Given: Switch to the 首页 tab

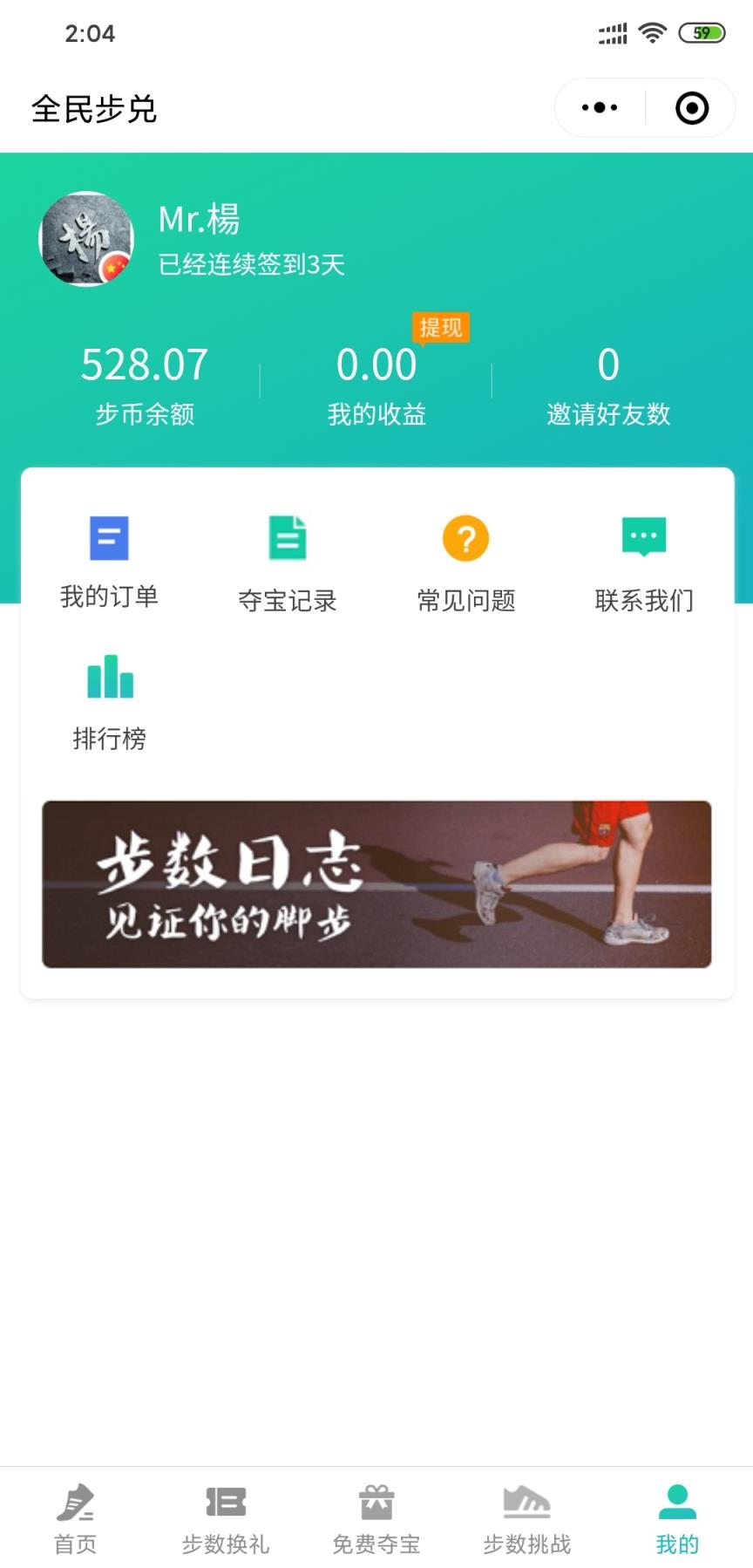Looking at the screenshot, I should tap(75, 1517).
